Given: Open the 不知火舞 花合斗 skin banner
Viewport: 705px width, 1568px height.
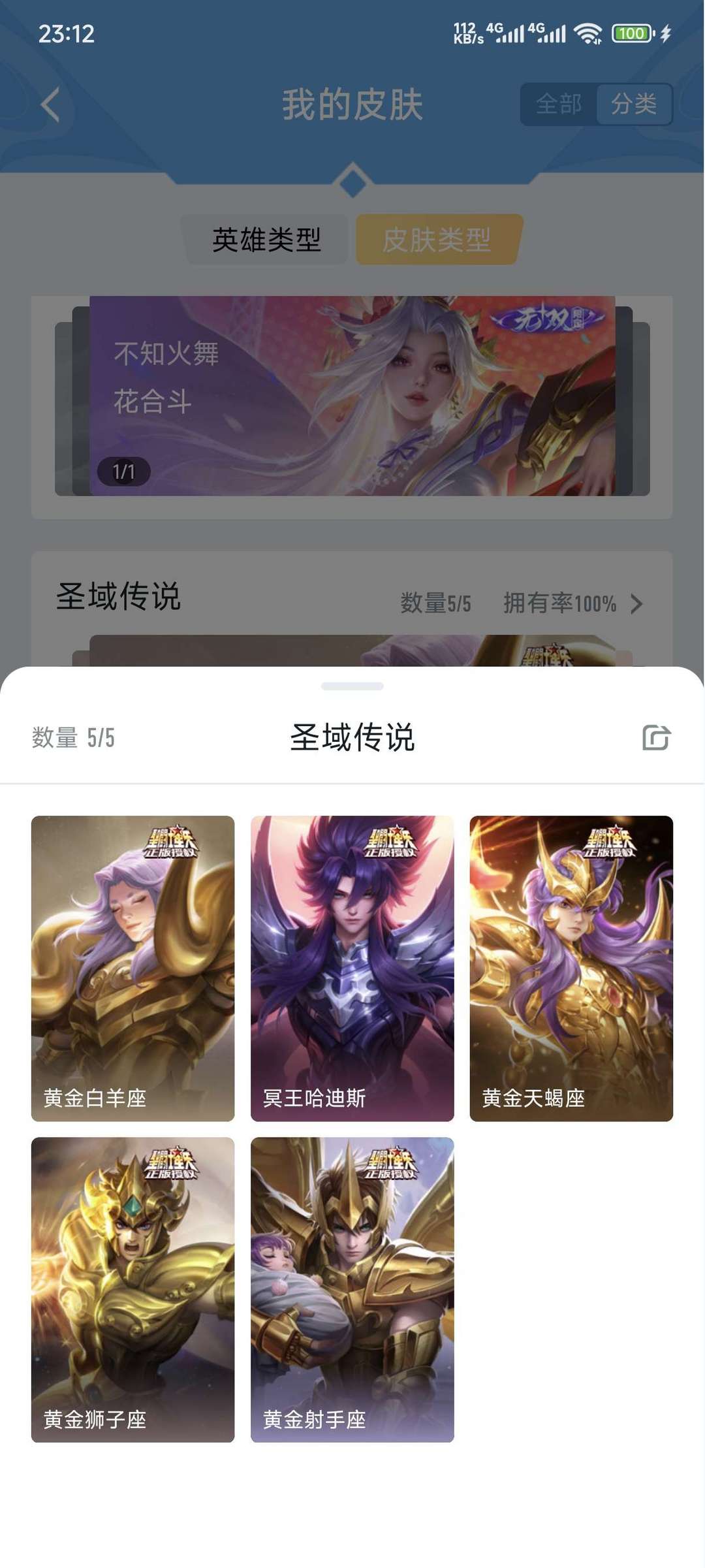Looking at the screenshot, I should click(352, 396).
